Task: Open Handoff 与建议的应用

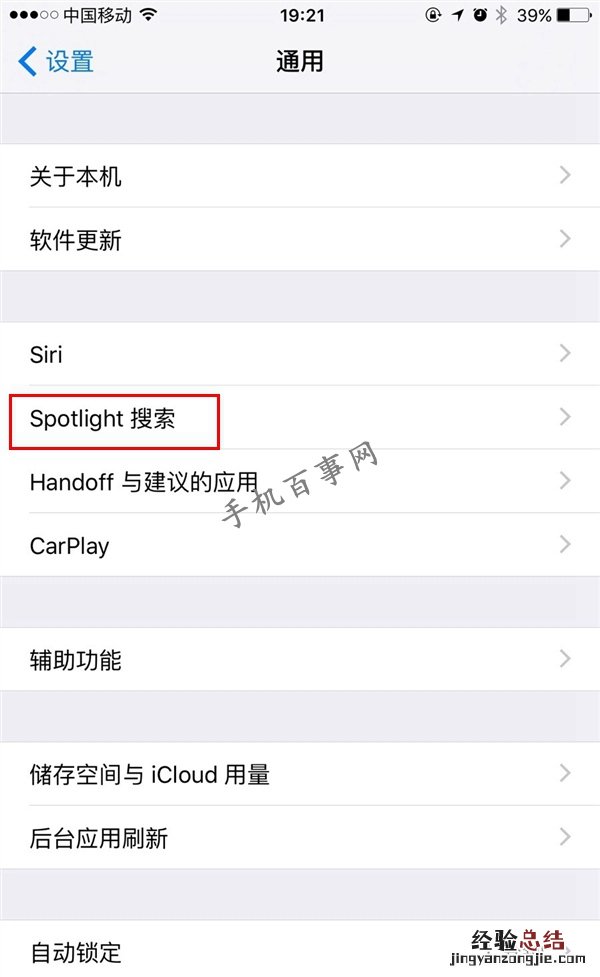Action: 300,482
